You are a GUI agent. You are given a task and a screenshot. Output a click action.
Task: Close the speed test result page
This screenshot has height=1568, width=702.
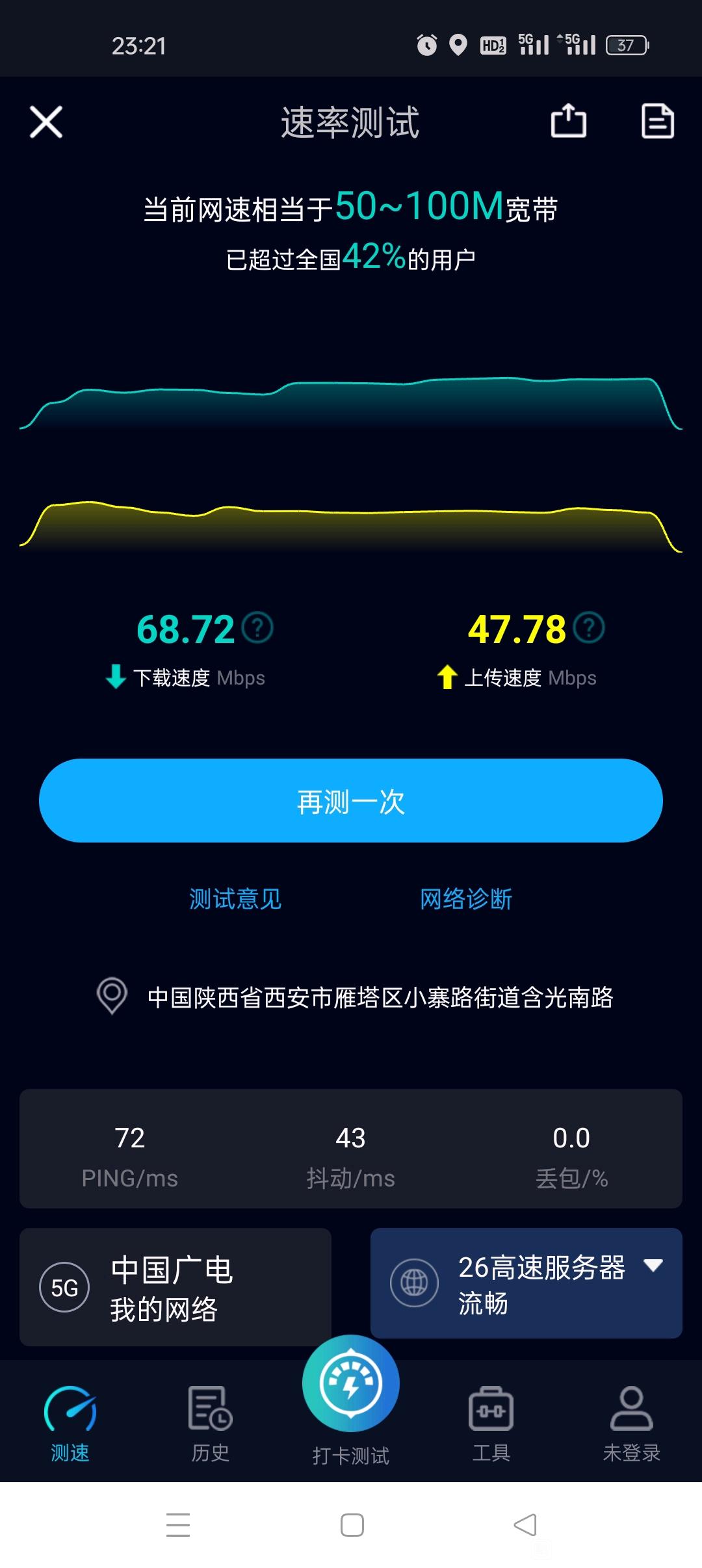click(46, 122)
